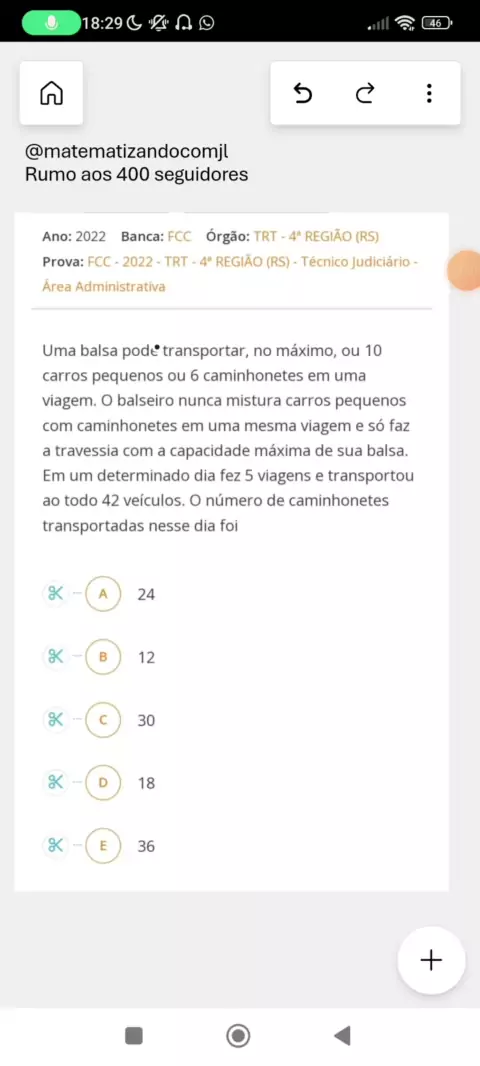
Task: Go to the home screen of the app
Action: tap(52, 93)
